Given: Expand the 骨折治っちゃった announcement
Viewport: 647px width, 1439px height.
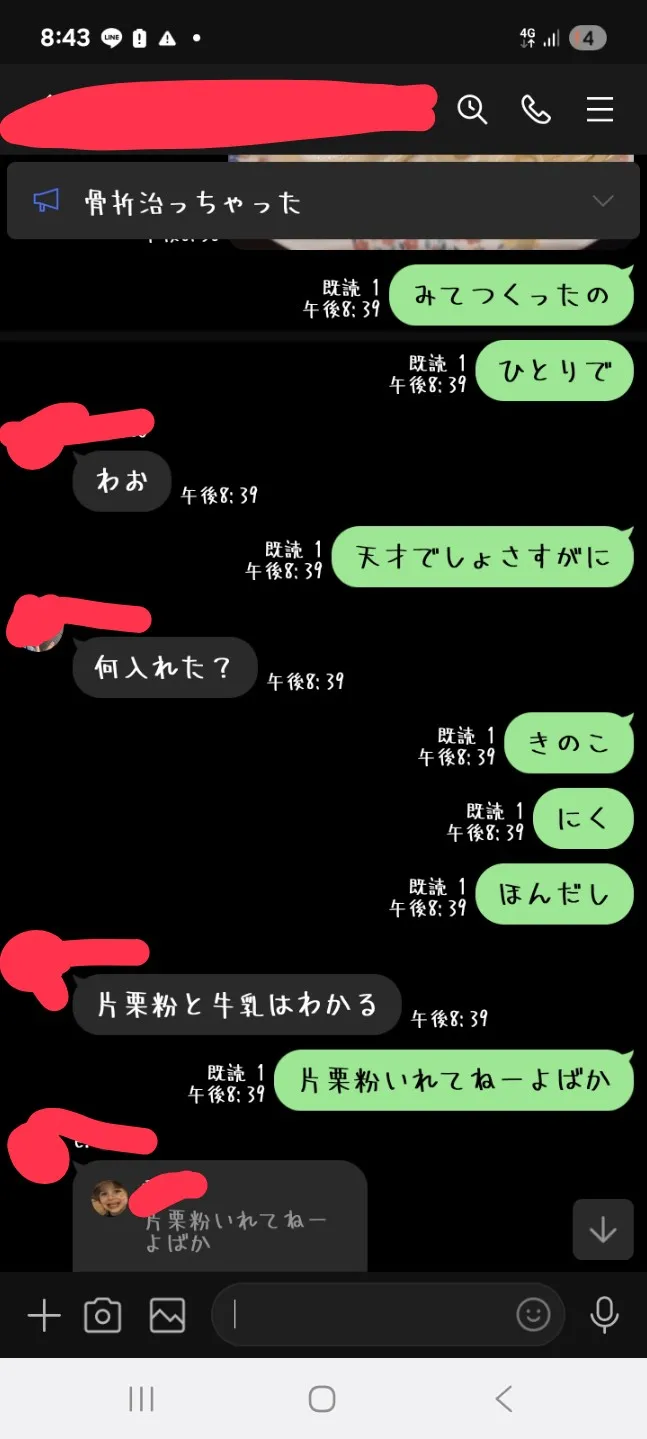Looking at the screenshot, I should tap(602, 201).
